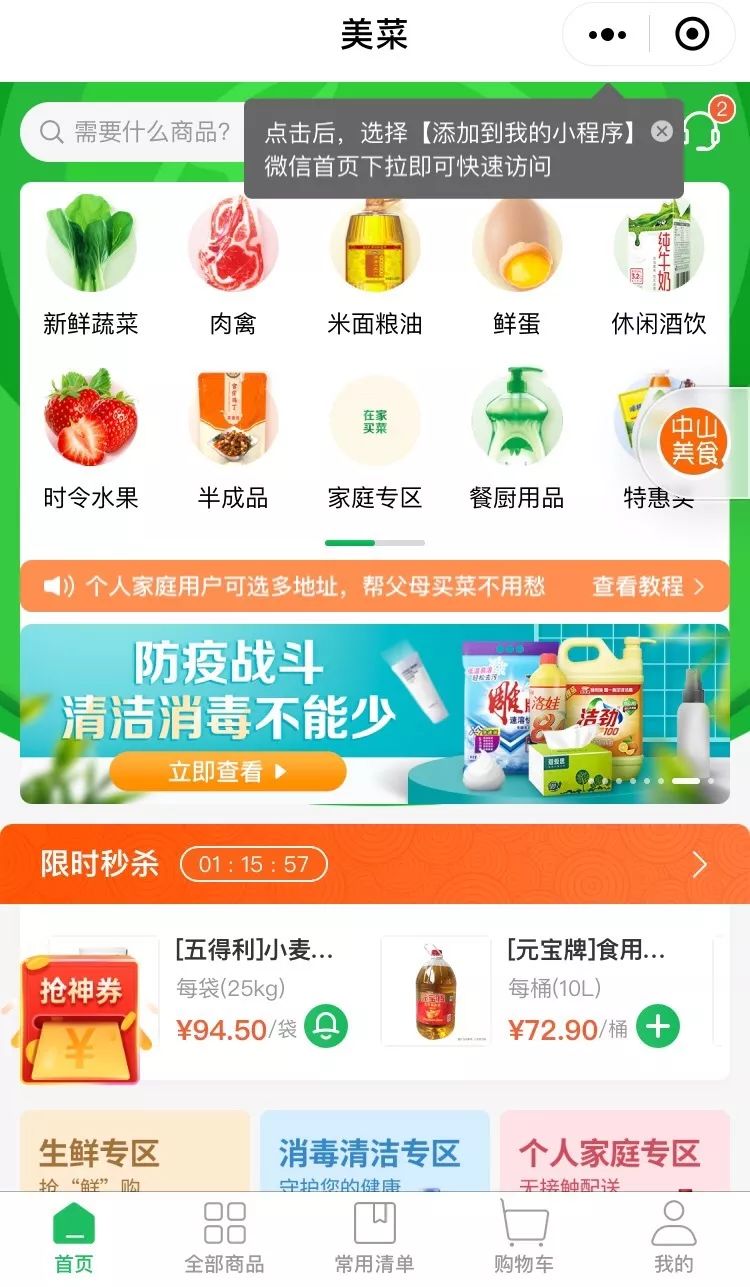Contact customer service via the headset icon
The height and width of the screenshot is (1287, 750).
click(x=701, y=131)
